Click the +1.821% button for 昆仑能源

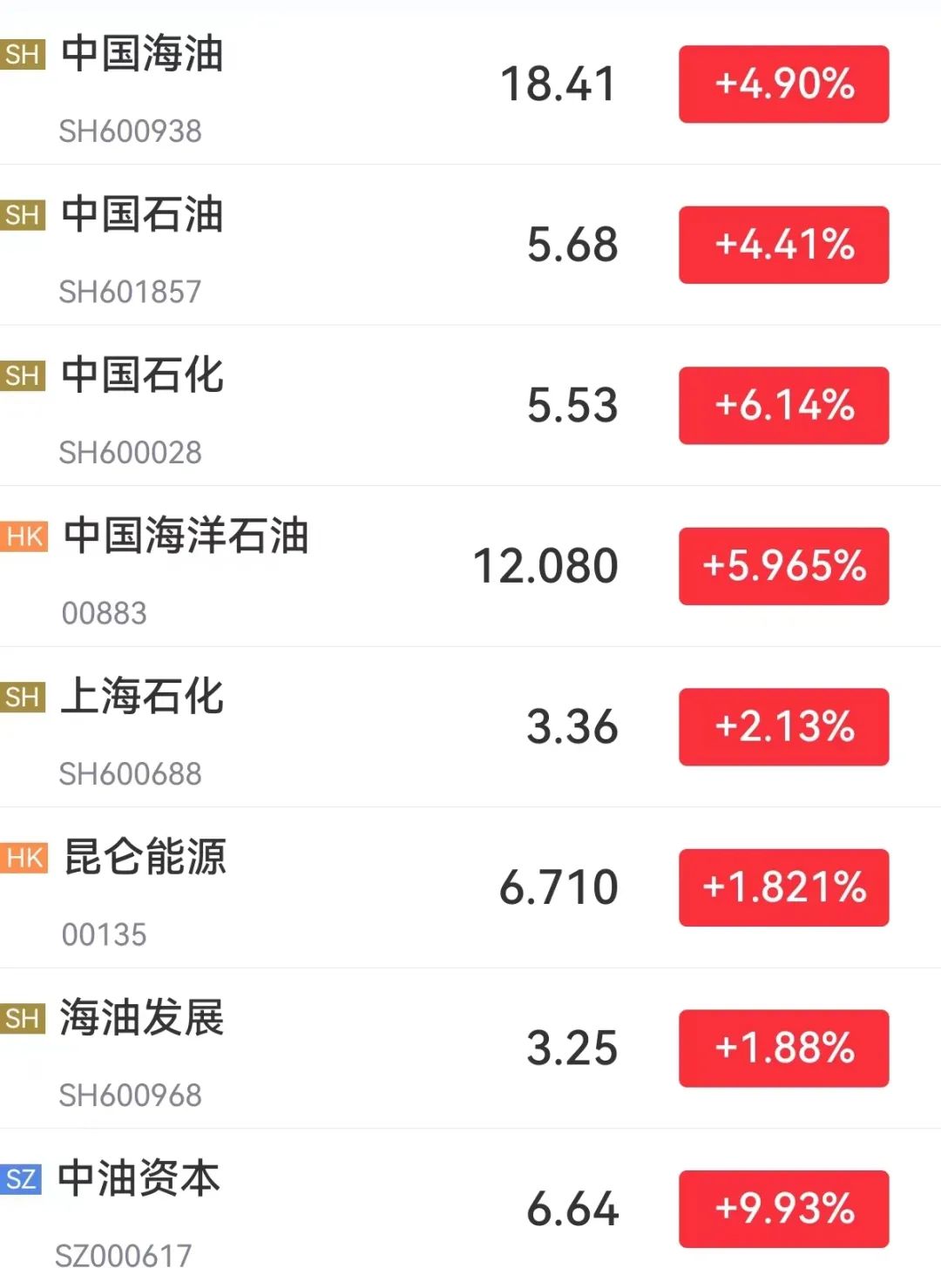pyautogui.click(x=782, y=887)
